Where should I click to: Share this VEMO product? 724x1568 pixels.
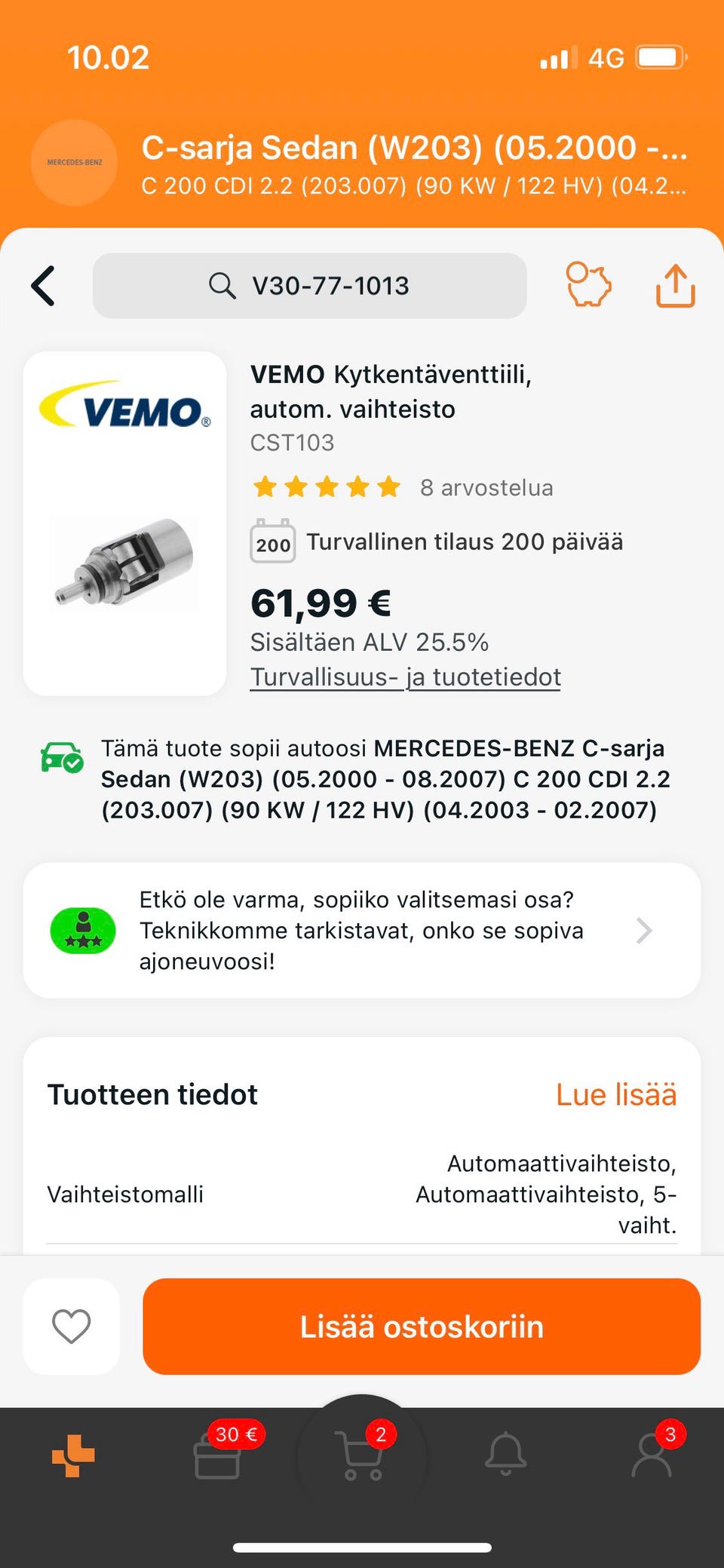click(675, 285)
